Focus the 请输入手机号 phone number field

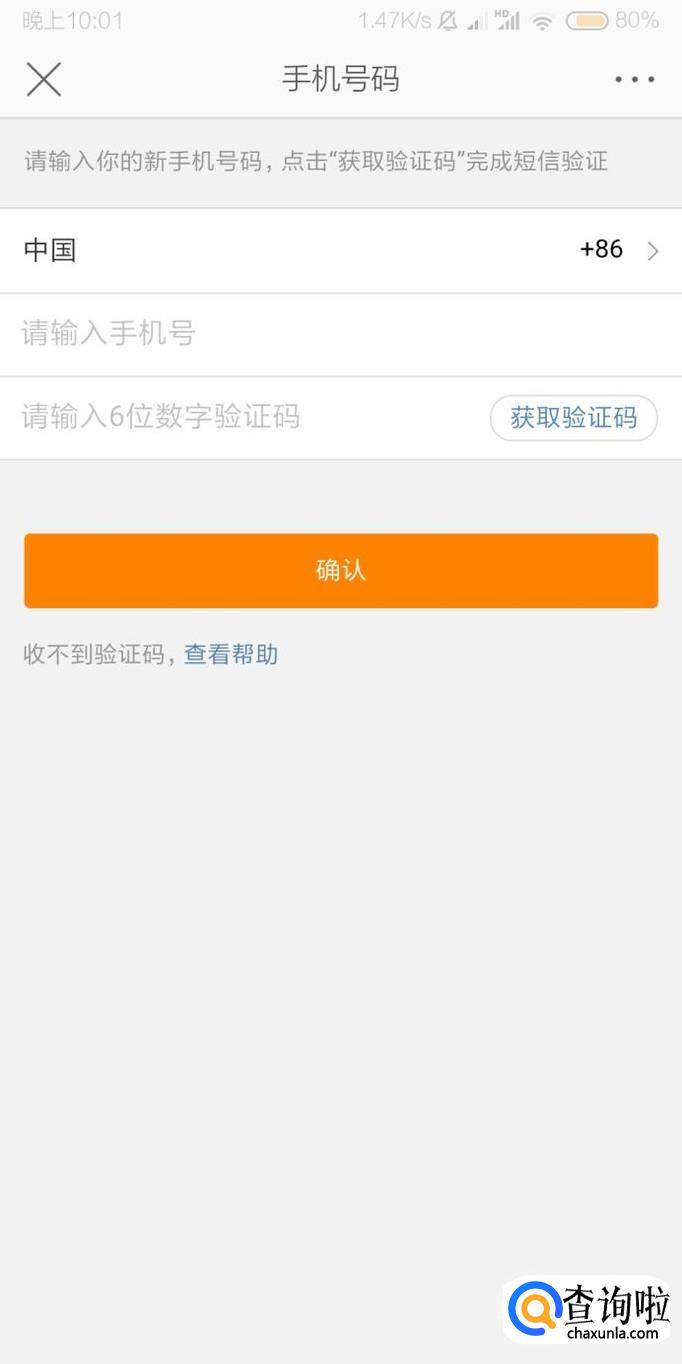coord(341,333)
